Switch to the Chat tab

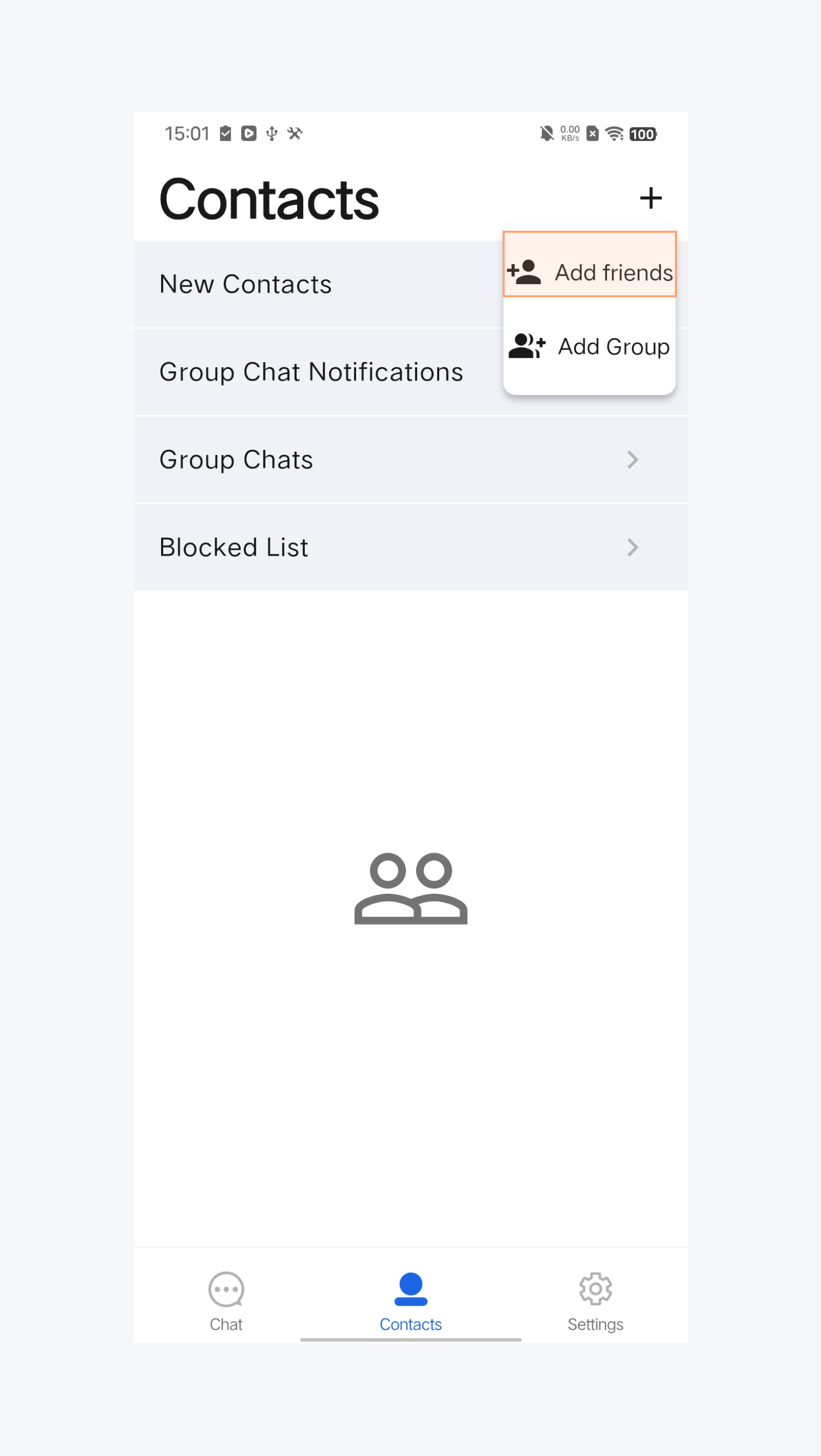(226, 1301)
